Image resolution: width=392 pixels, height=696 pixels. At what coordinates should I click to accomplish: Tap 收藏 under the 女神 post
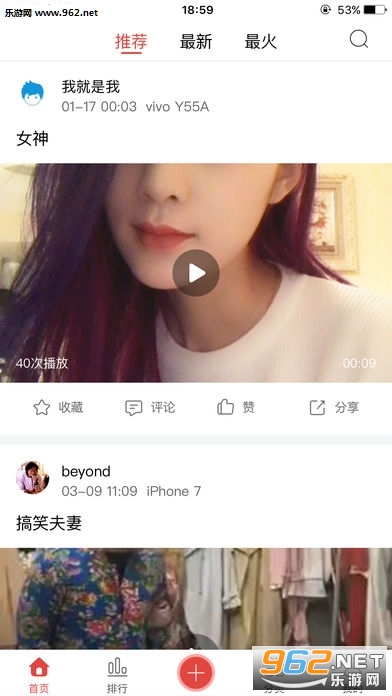pyautogui.click(x=58, y=407)
